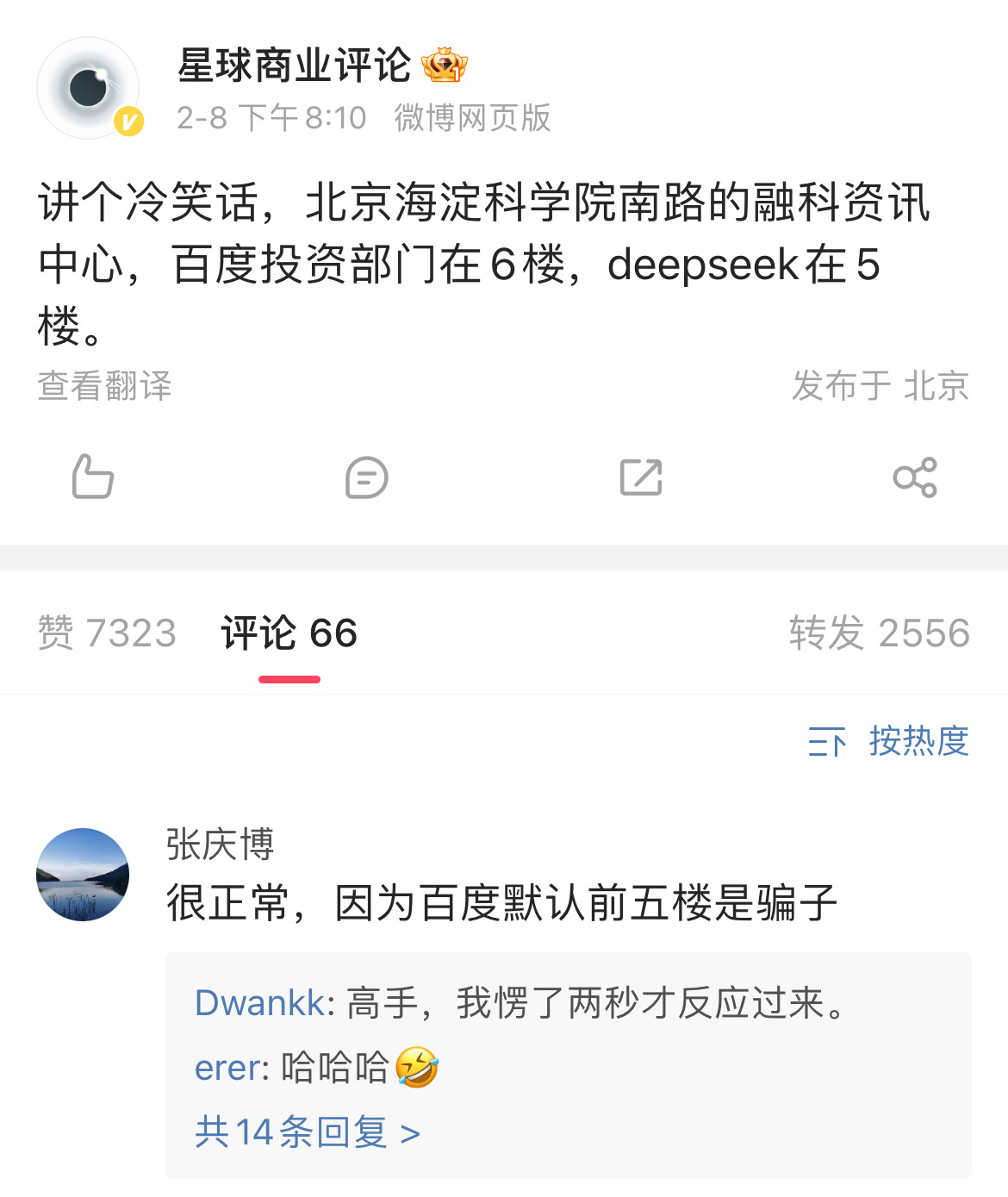Viewport: 1008px width, 1197px height.
Task: Open 张庆博's profile picture
Action: pos(83,875)
